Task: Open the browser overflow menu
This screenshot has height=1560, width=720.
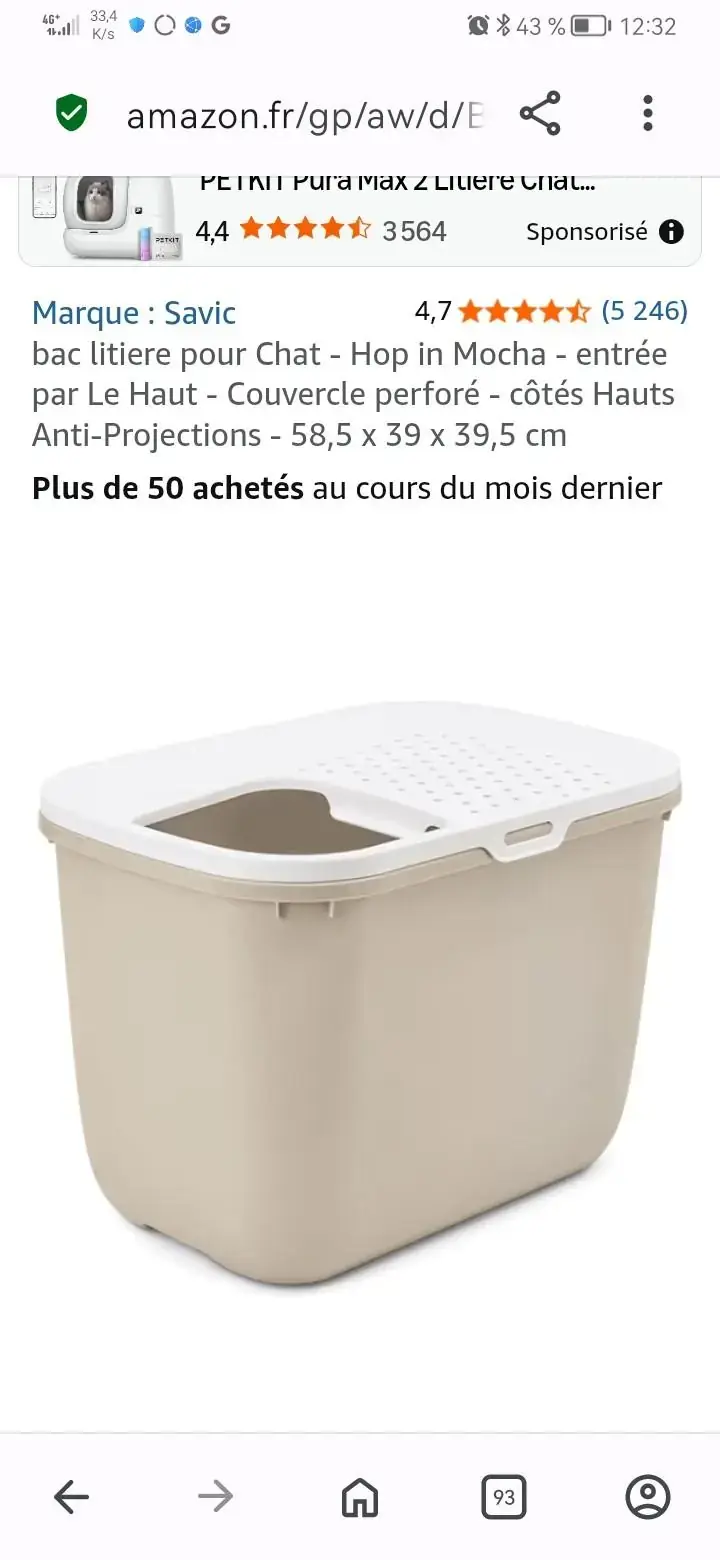Action: point(648,114)
